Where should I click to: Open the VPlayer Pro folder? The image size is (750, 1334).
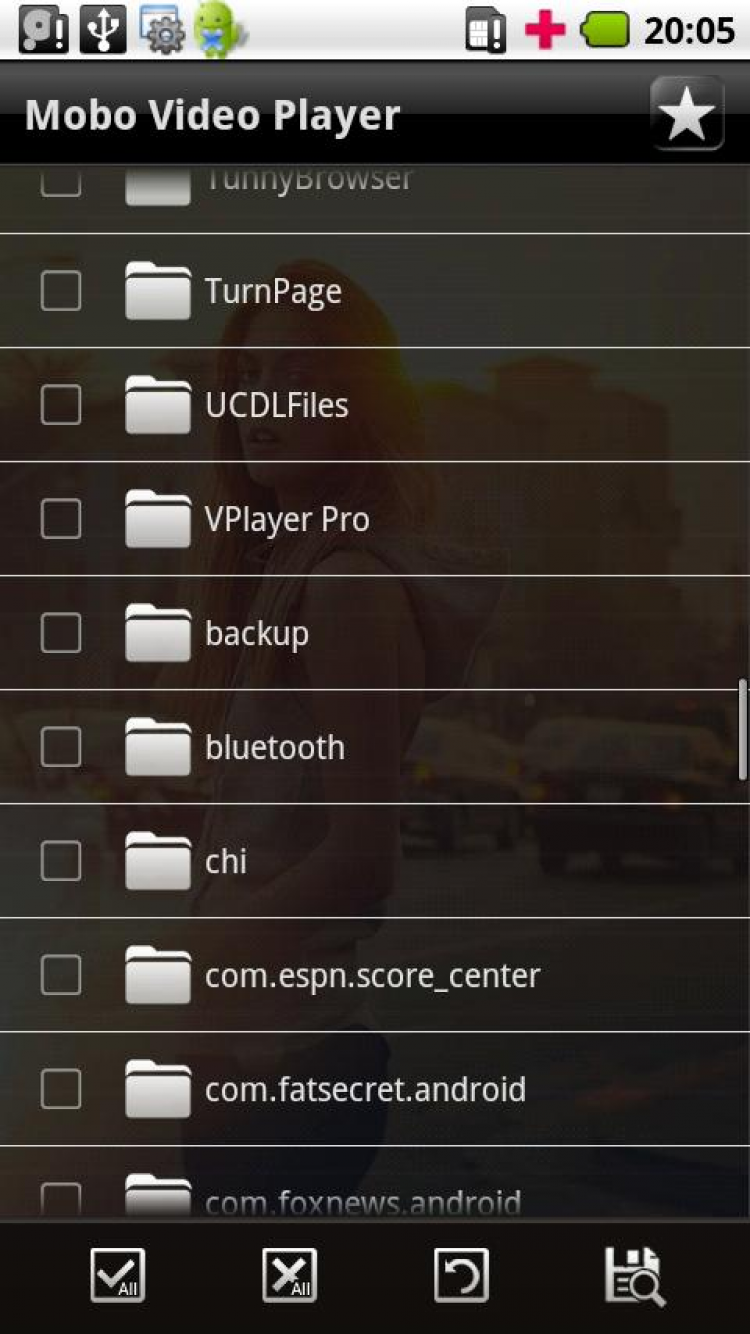click(x=375, y=519)
